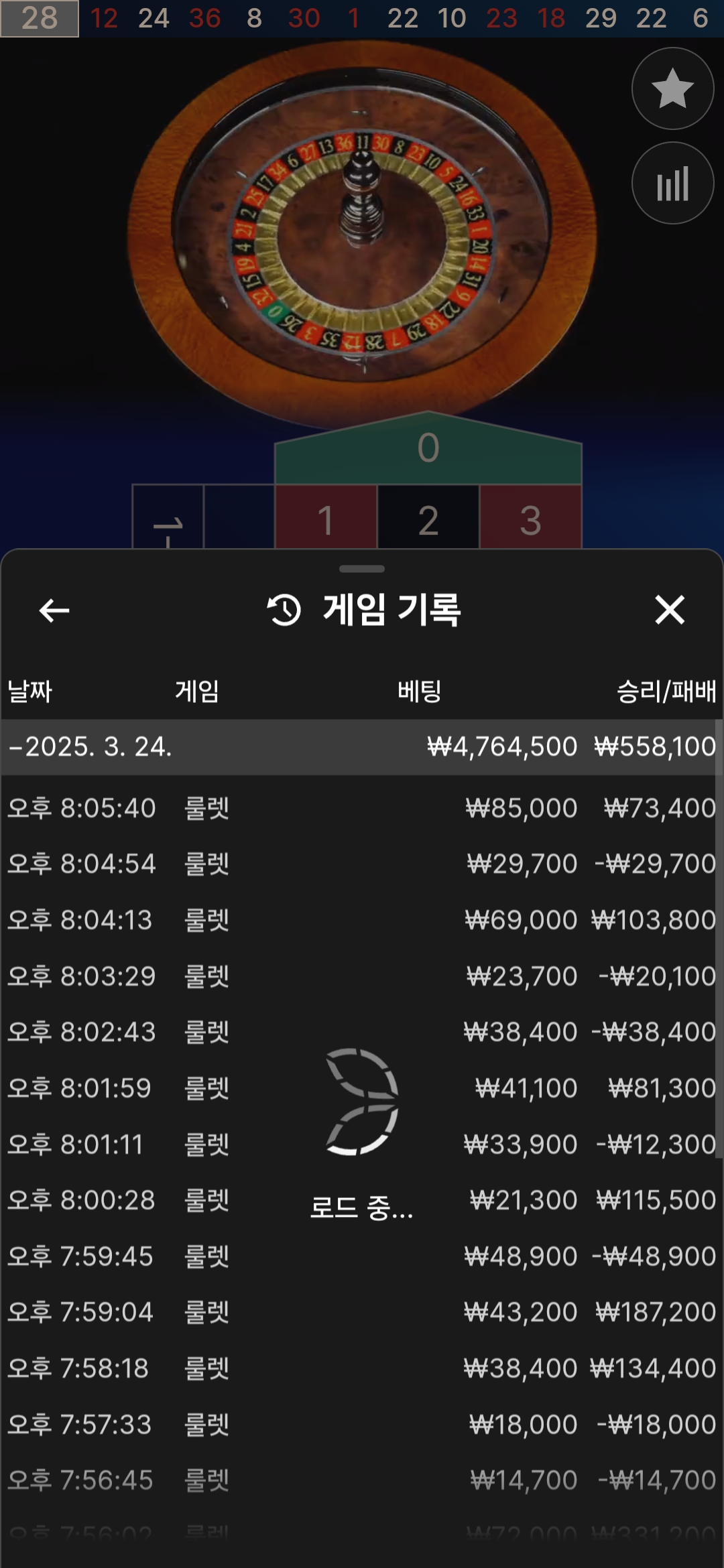The width and height of the screenshot is (724, 1568).
Task: Select the 오후 8:03:29 roulette record
Action: [361, 976]
